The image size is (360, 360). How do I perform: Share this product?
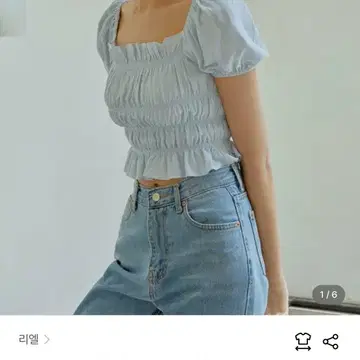click(331, 341)
